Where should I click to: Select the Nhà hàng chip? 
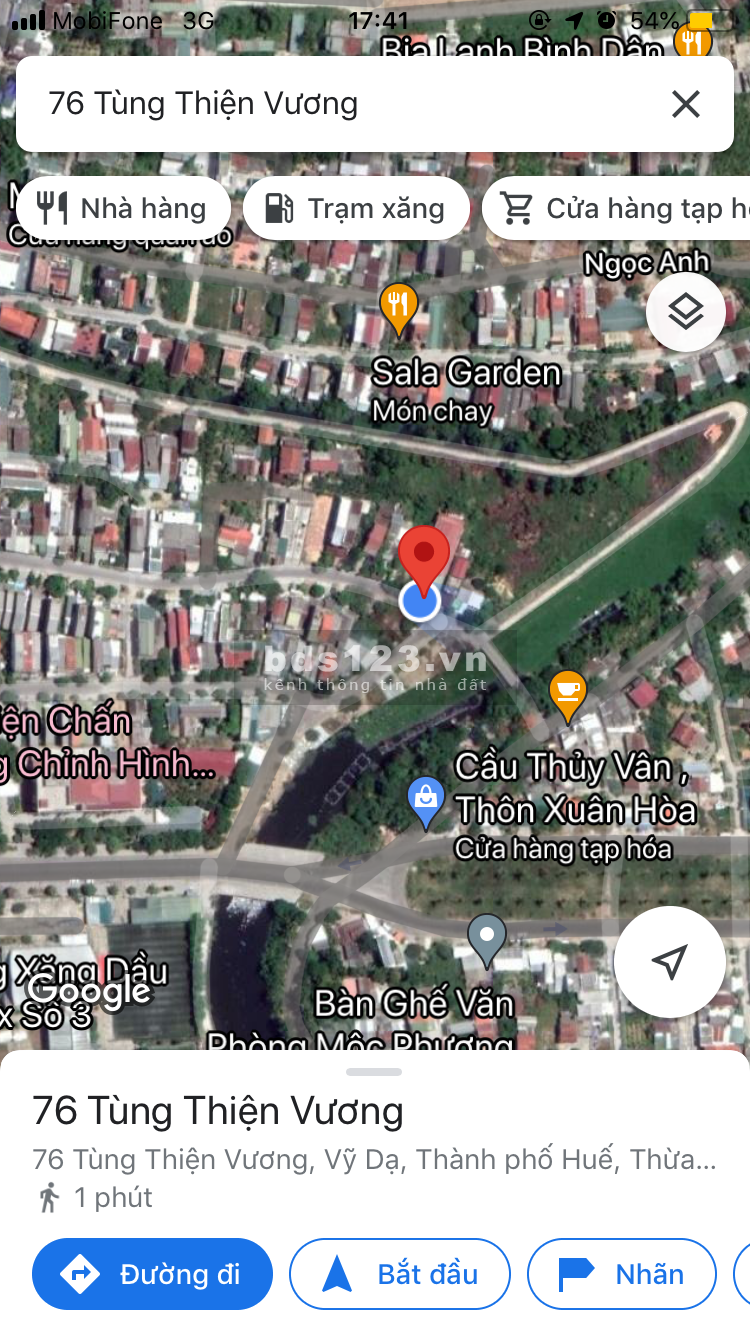[x=124, y=208]
